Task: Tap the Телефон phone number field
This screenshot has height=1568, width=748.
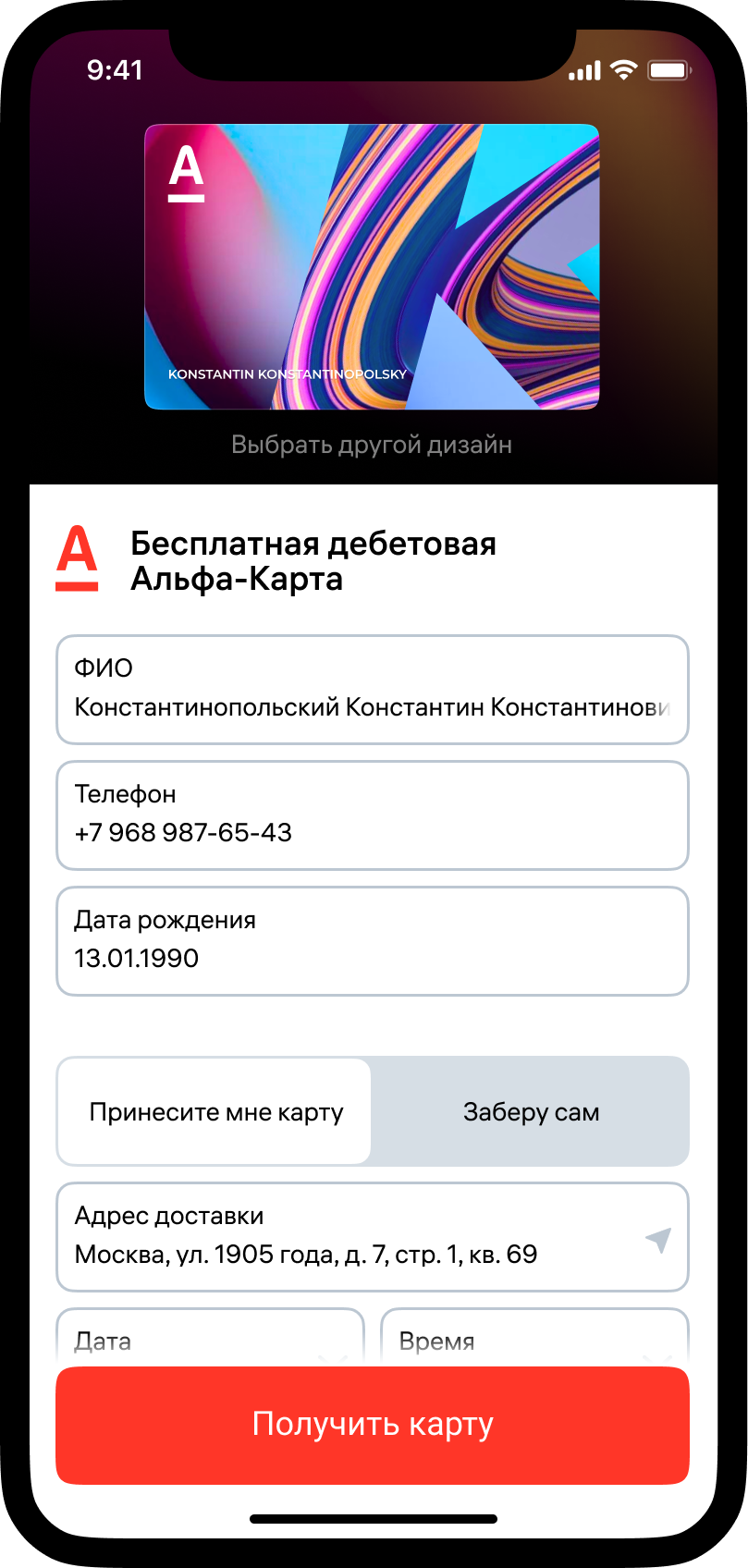Action: [x=372, y=815]
